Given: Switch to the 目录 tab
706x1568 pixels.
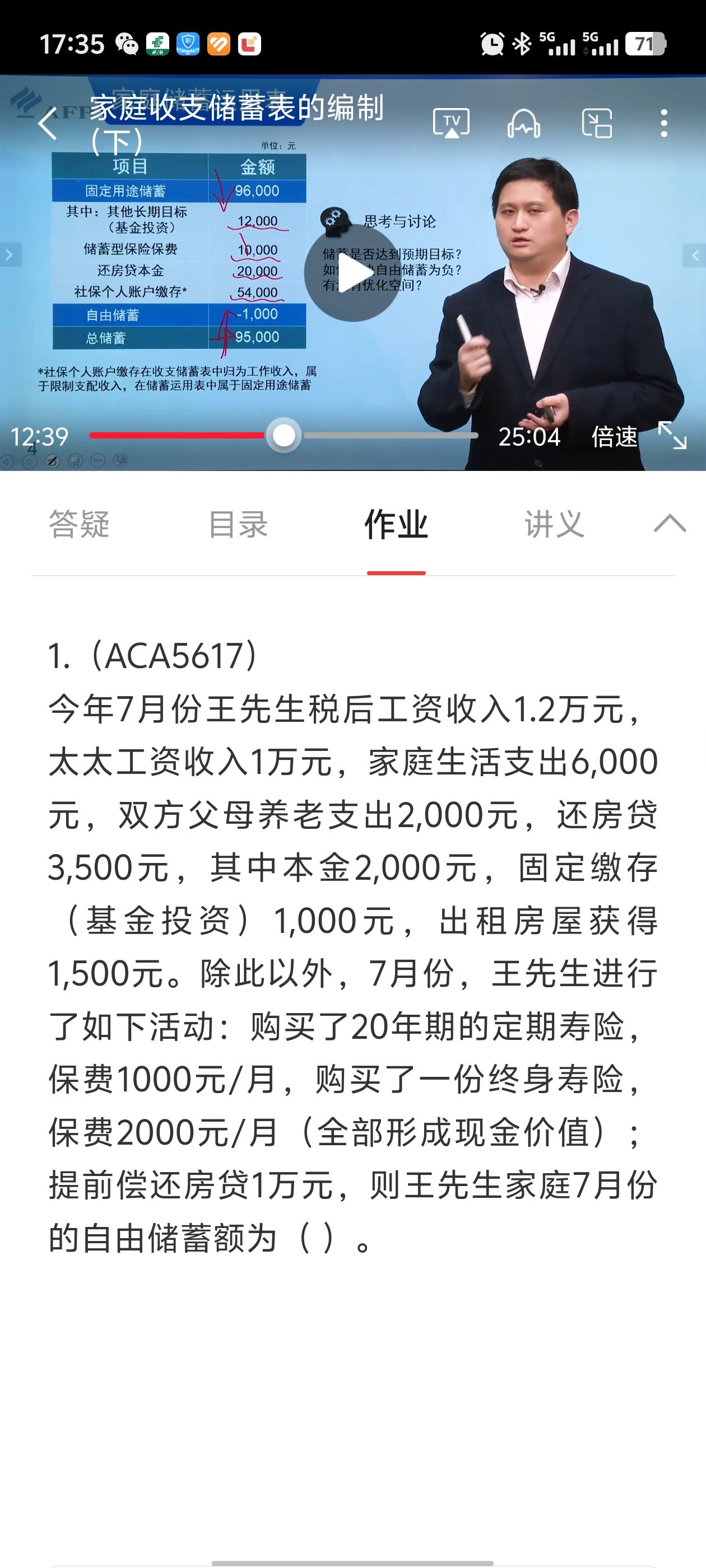Looking at the screenshot, I should [x=238, y=524].
